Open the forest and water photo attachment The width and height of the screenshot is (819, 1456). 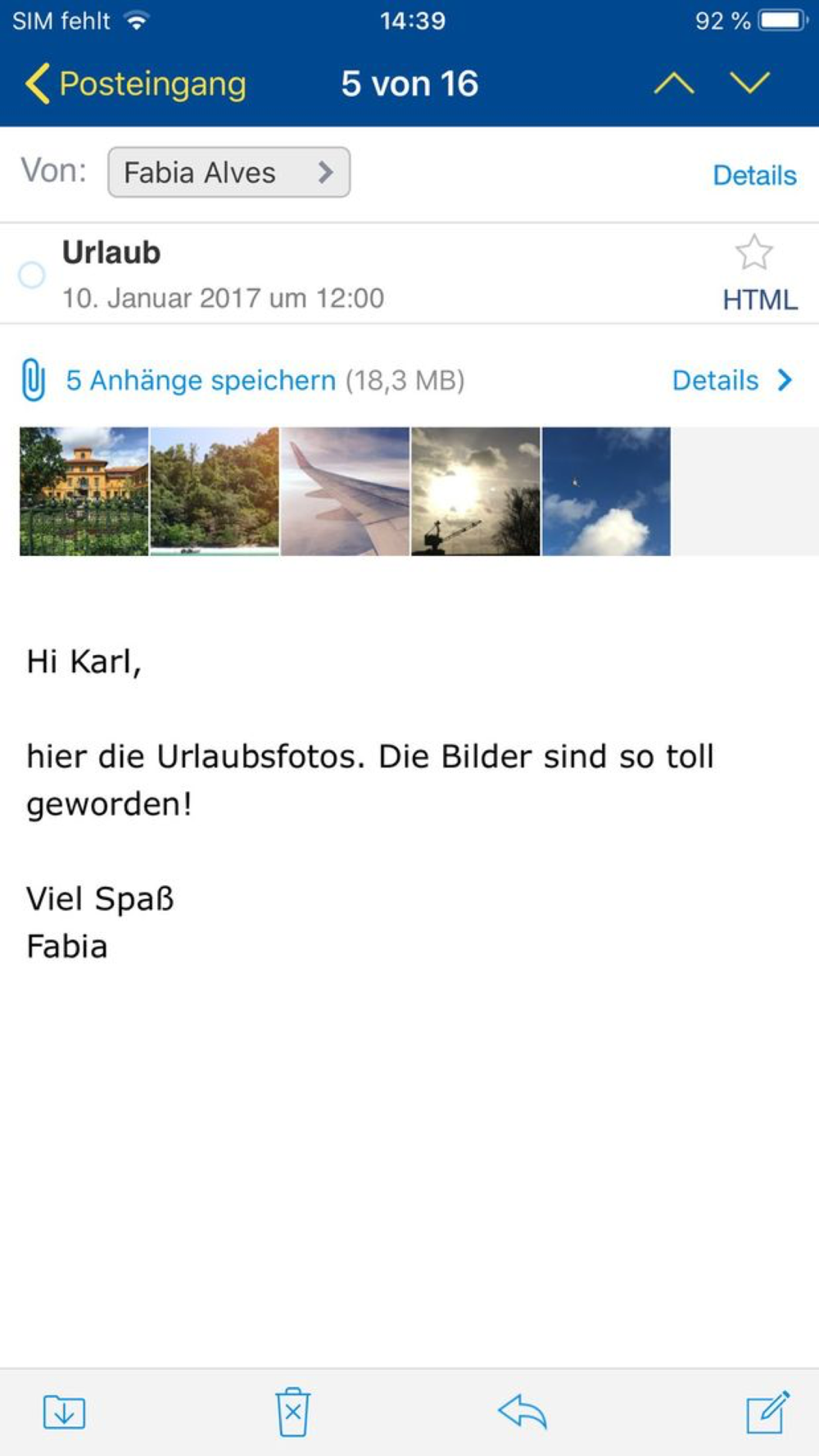pyautogui.click(x=215, y=491)
